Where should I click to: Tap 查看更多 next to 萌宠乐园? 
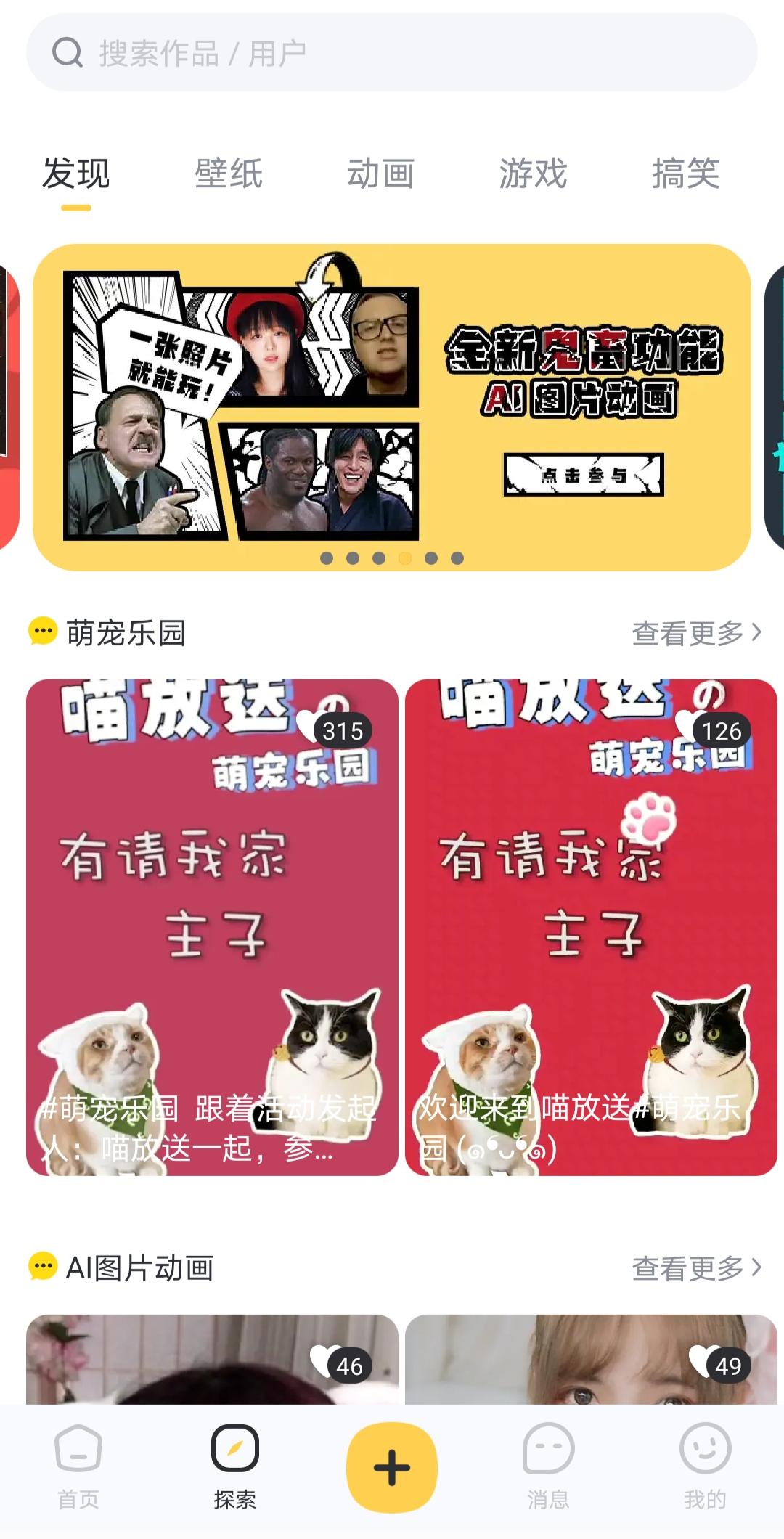point(695,633)
